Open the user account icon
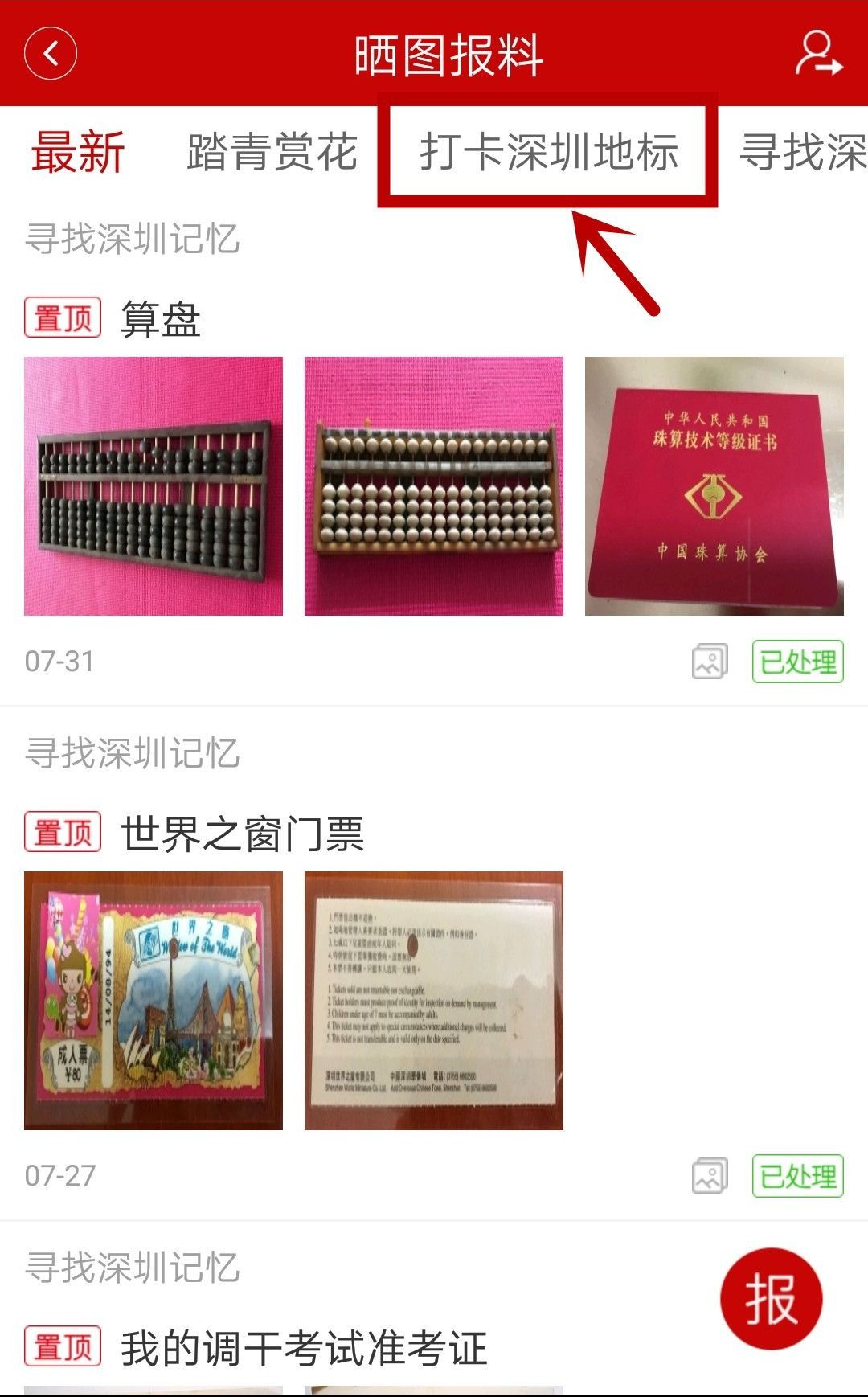Viewport: 868px width, 1397px height. (x=817, y=54)
